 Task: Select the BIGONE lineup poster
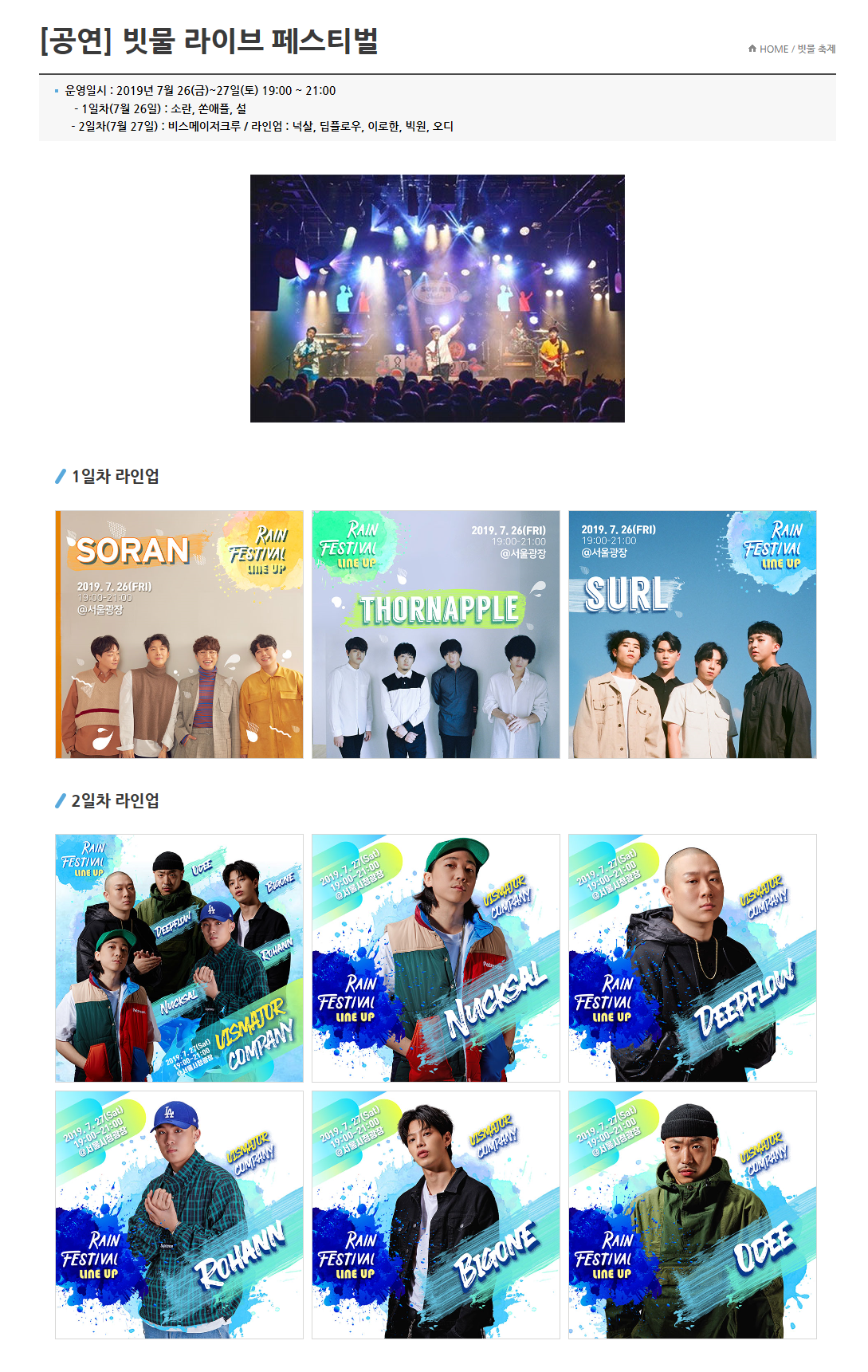click(x=436, y=1215)
